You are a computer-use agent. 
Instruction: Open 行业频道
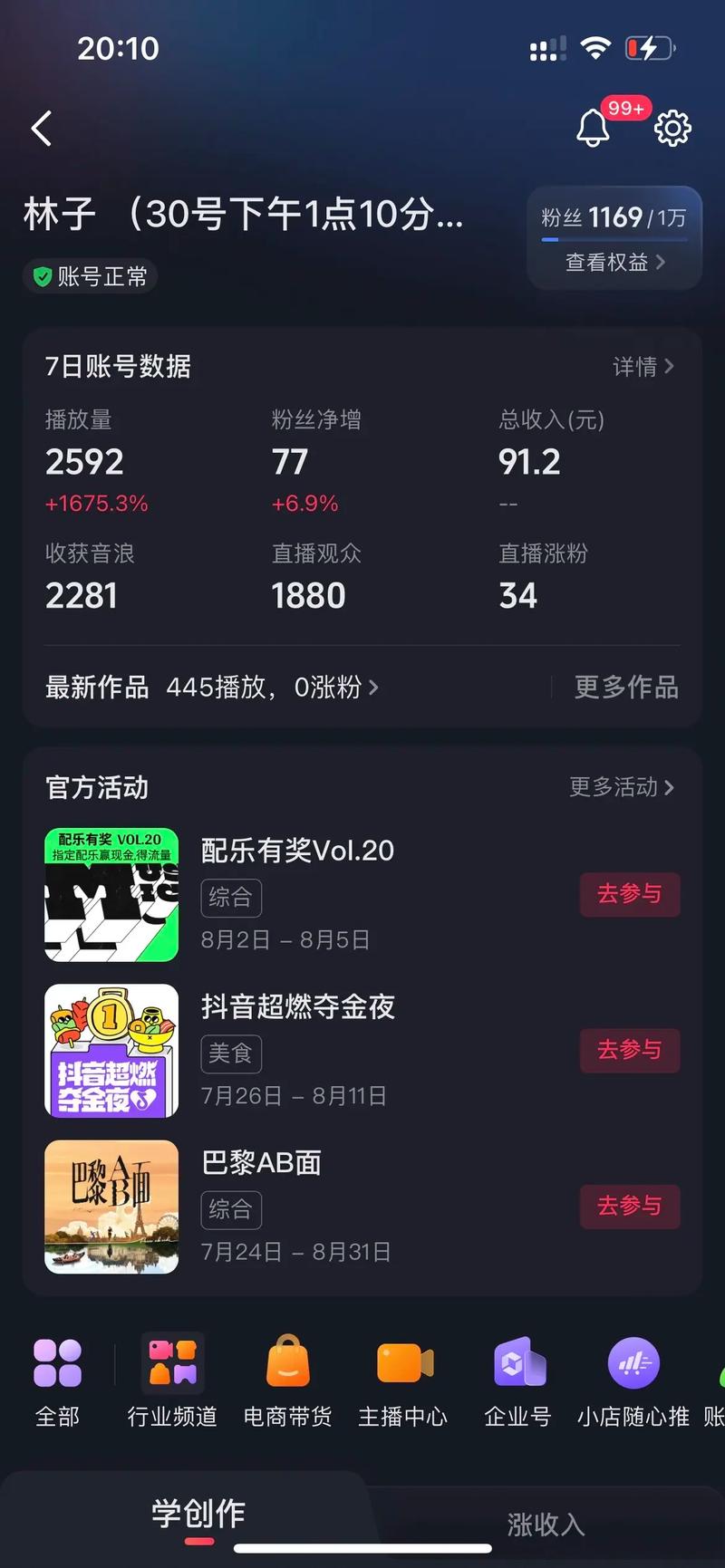(x=172, y=1381)
